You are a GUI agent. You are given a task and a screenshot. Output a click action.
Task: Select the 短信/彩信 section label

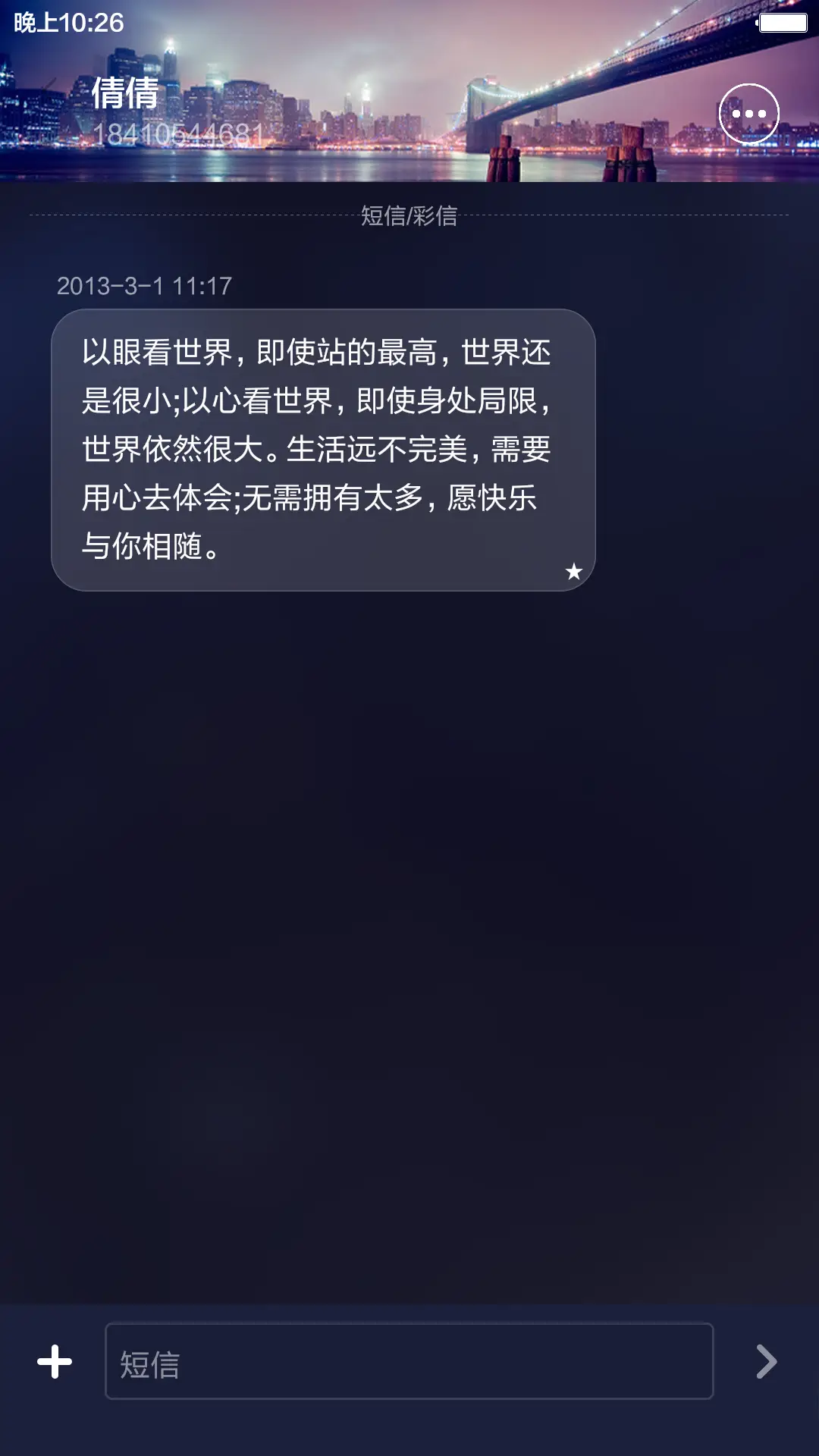409,215
